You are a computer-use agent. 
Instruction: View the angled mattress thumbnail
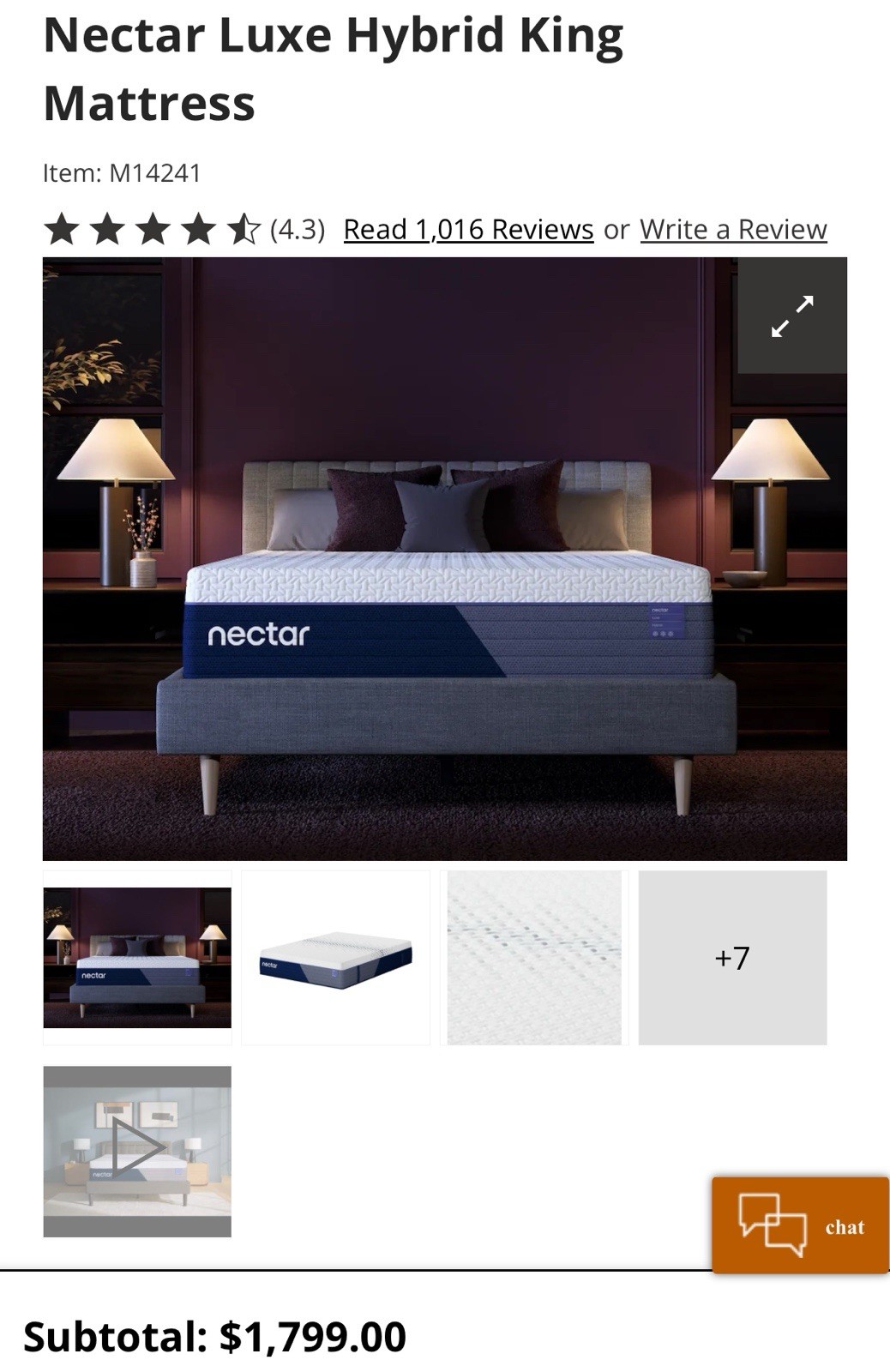[335, 957]
